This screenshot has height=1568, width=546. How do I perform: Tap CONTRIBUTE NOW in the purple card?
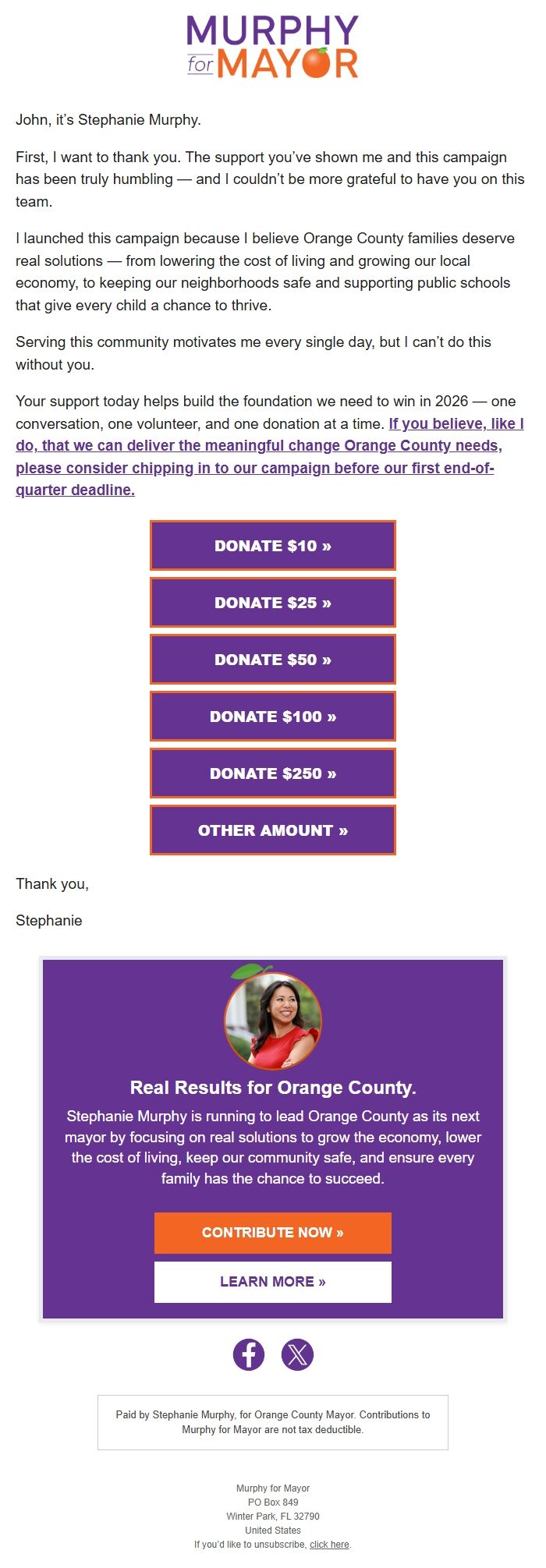(x=273, y=1233)
